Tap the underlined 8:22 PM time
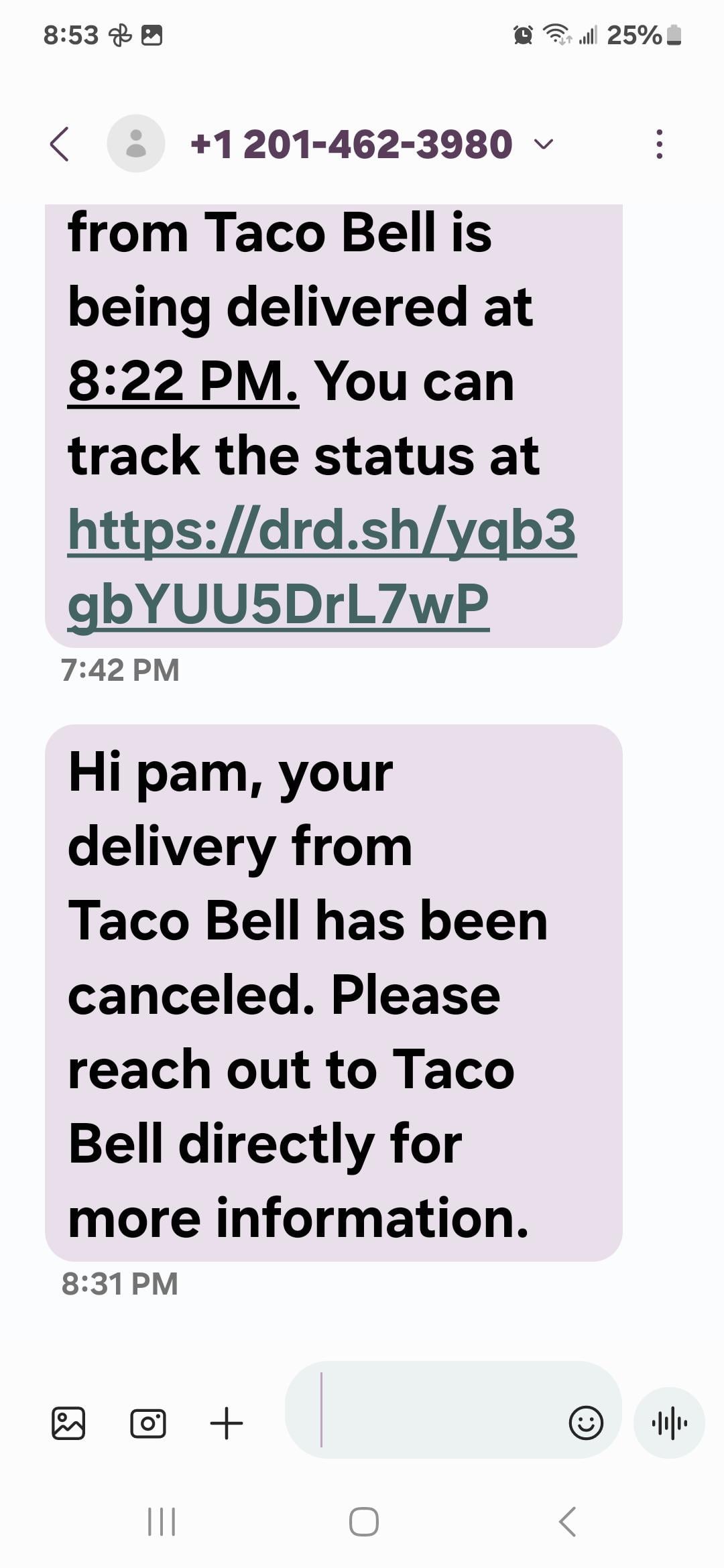 pos(183,382)
